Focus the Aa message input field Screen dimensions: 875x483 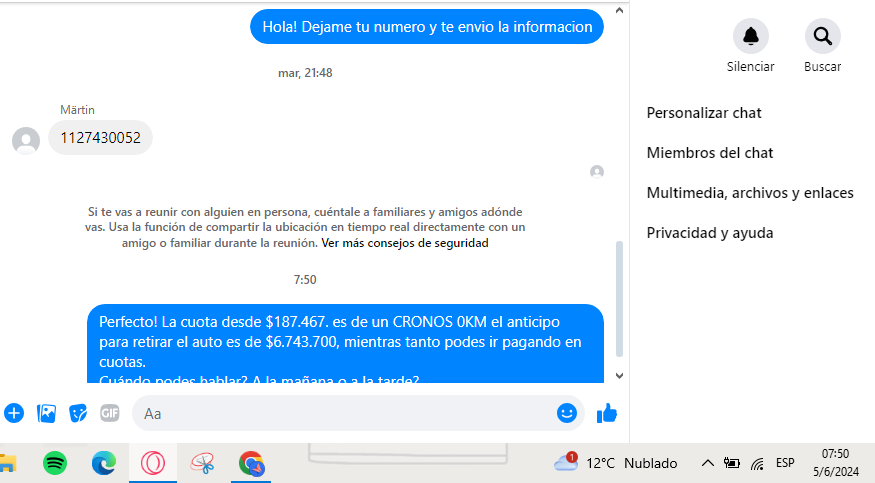pyautogui.click(x=340, y=413)
